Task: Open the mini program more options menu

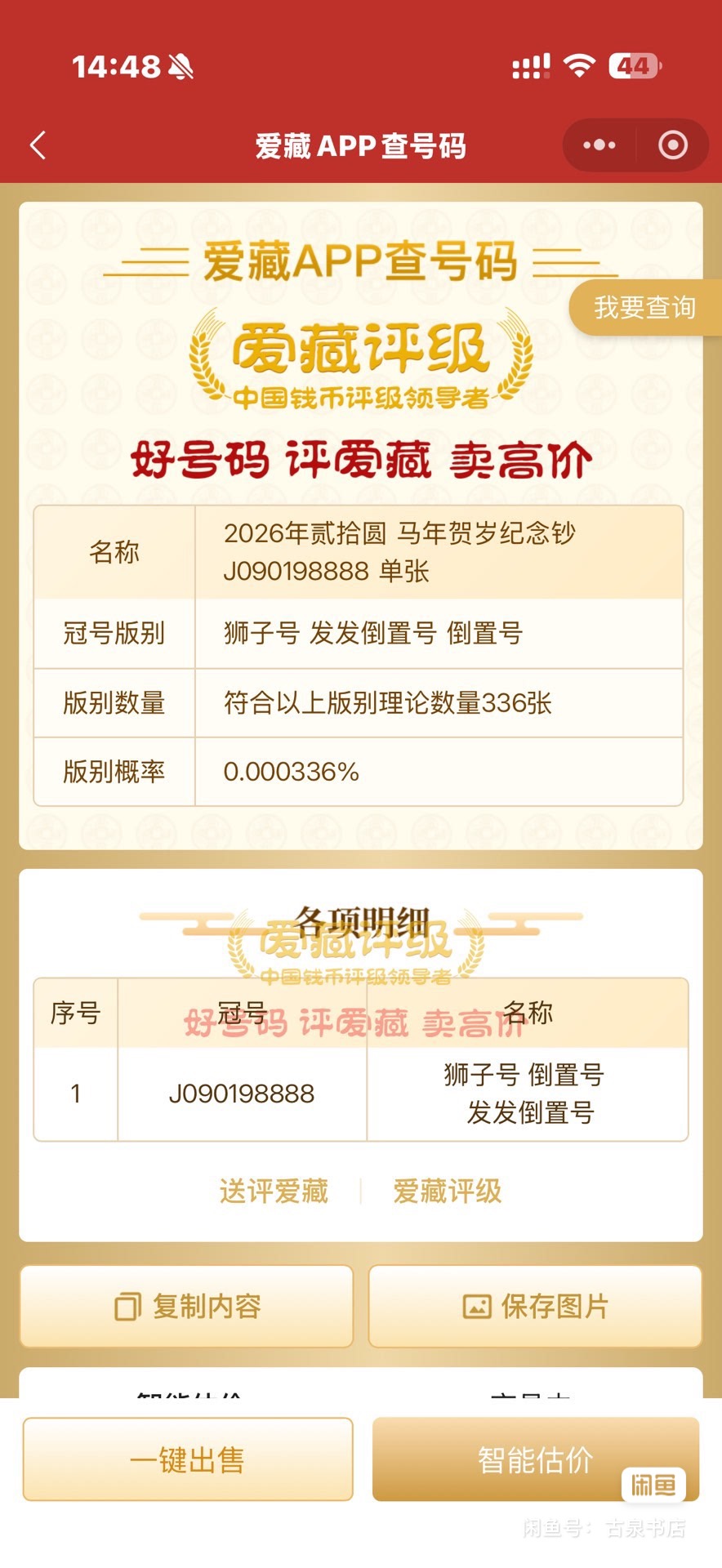Action: pos(599,145)
